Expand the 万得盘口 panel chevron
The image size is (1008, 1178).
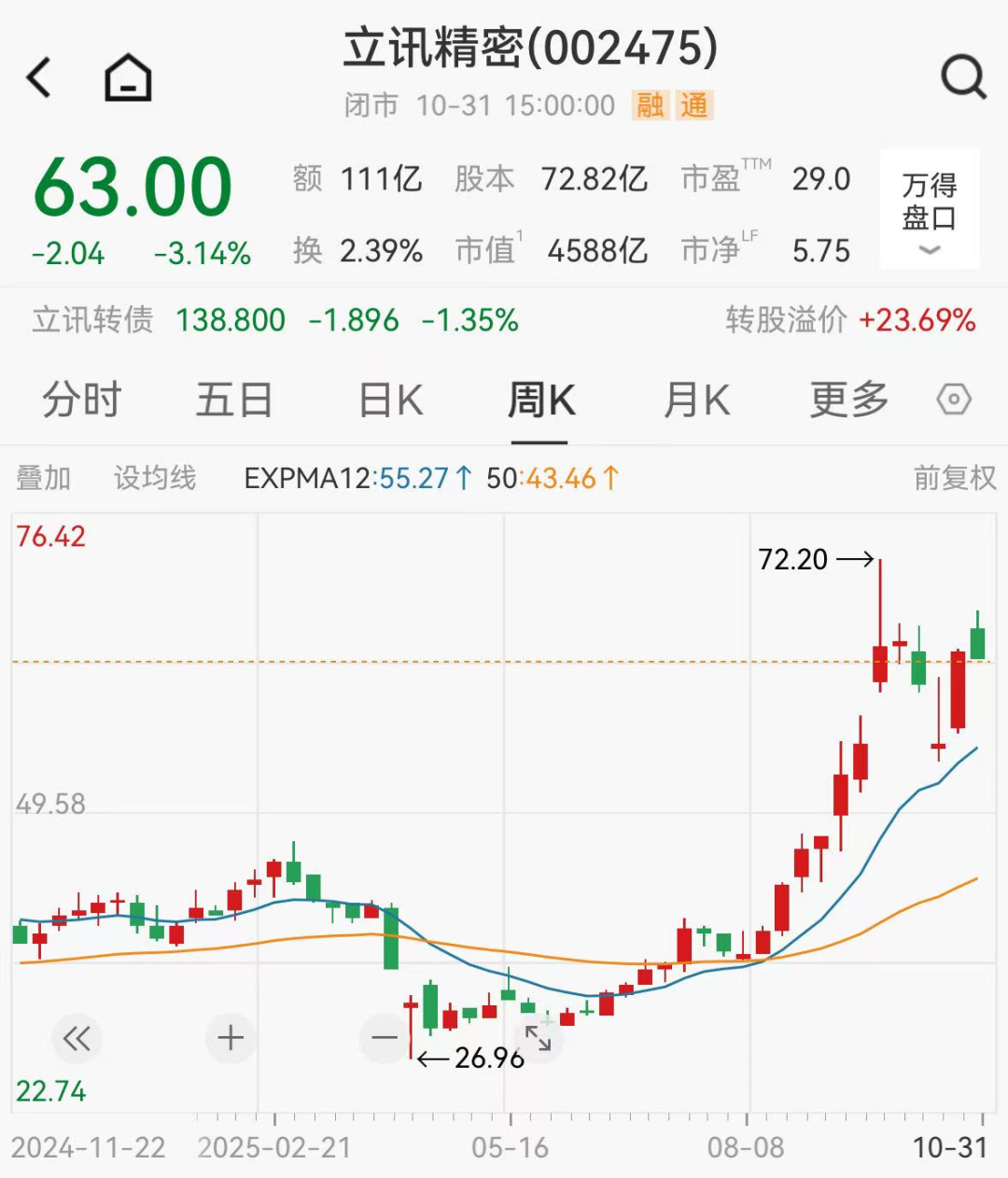tap(929, 249)
